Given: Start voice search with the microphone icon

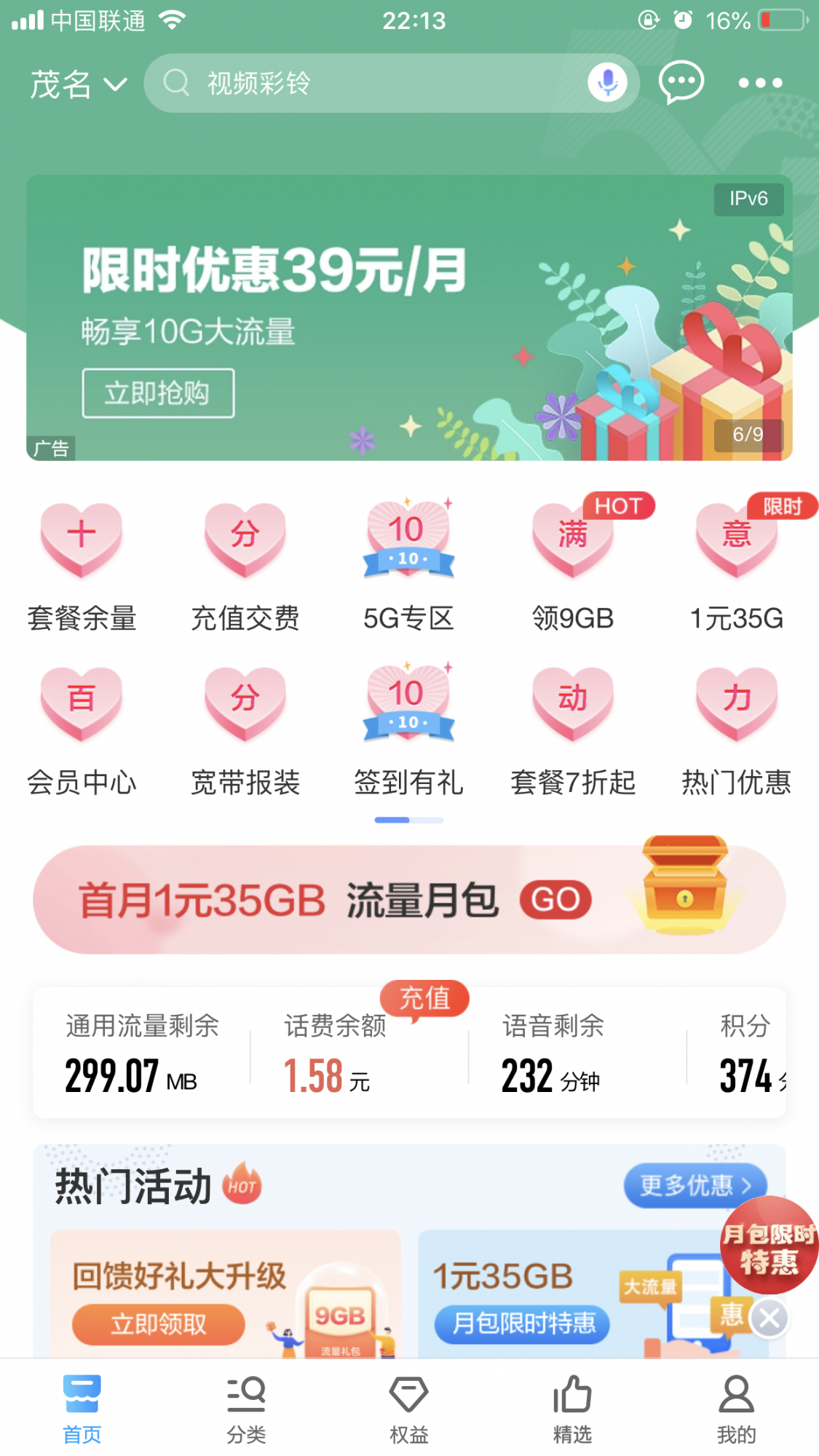Looking at the screenshot, I should click(607, 83).
